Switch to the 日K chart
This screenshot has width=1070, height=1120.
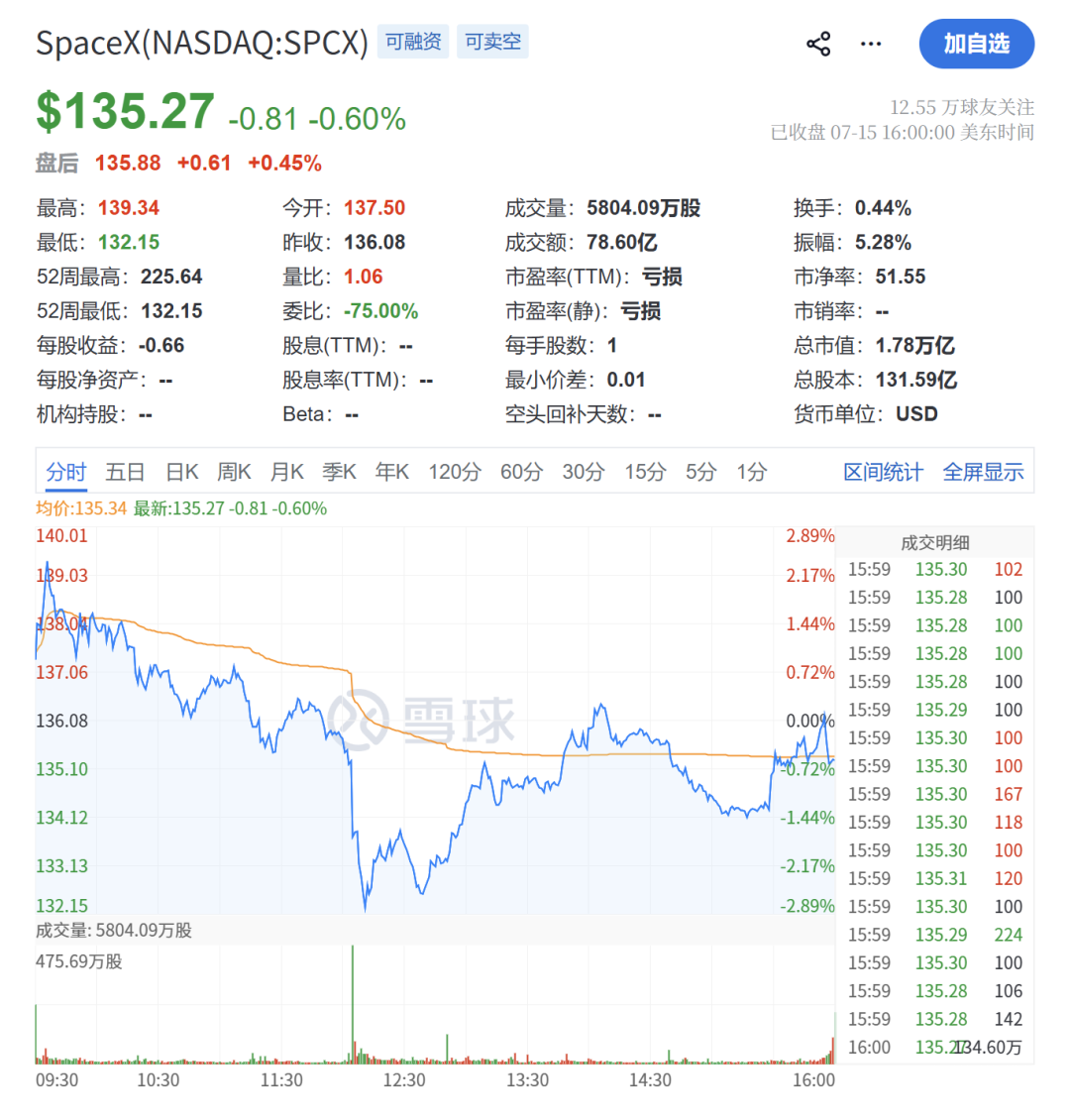[181, 472]
